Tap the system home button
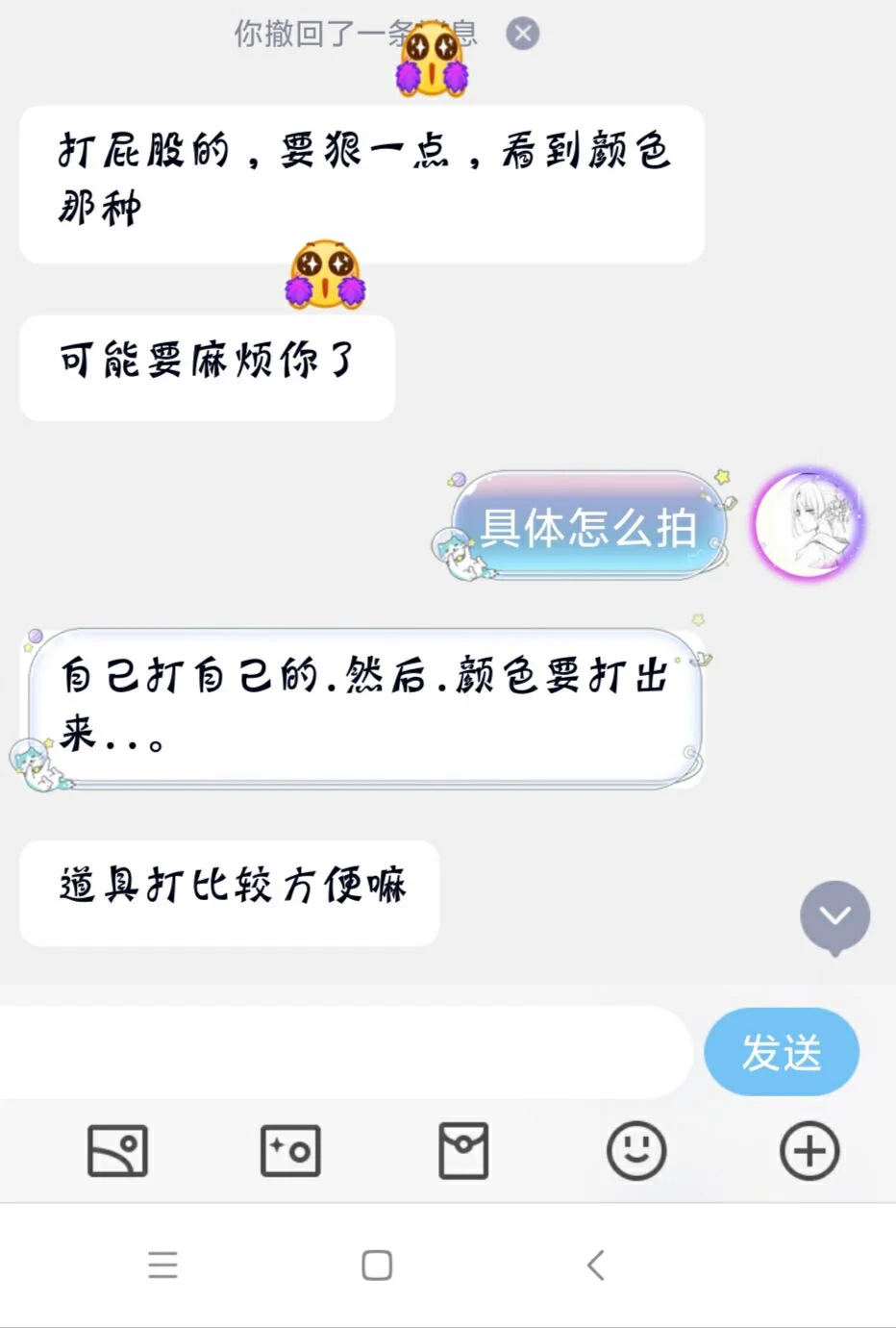 click(377, 1265)
